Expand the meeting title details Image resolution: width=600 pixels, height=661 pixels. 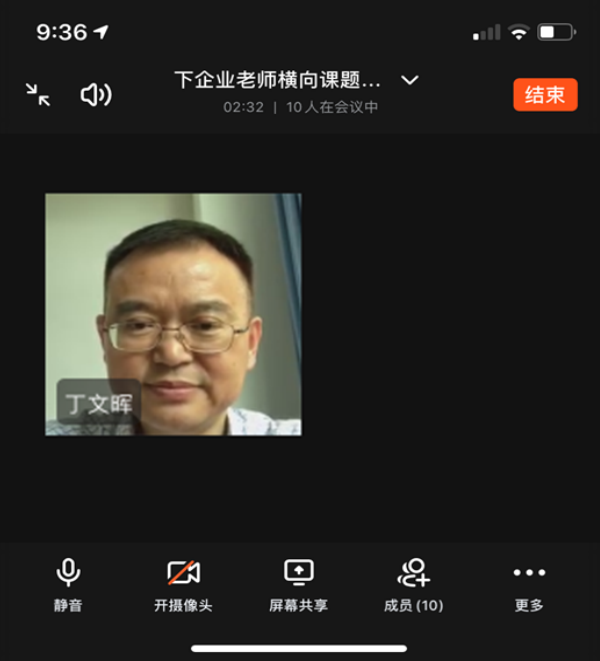[x=409, y=80]
